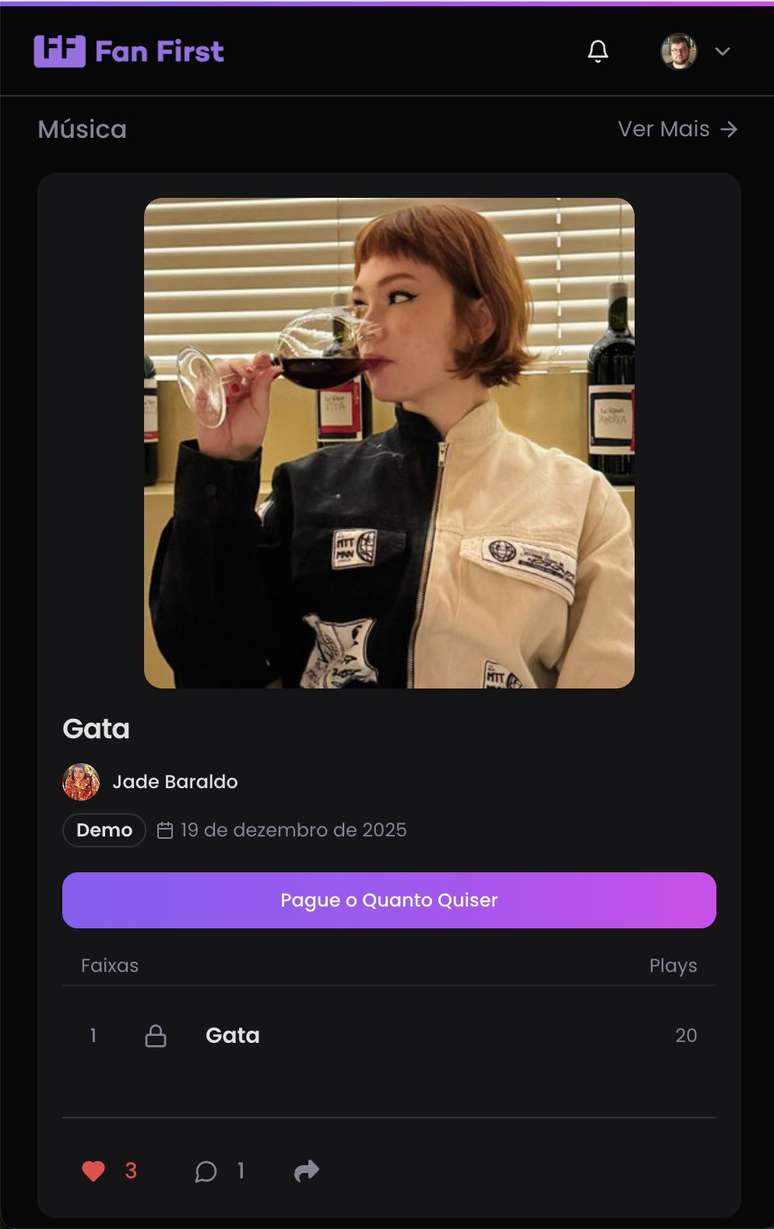Open Ver Mais for Música
This screenshot has width=774, height=1229.
pyautogui.click(x=677, y=129)
